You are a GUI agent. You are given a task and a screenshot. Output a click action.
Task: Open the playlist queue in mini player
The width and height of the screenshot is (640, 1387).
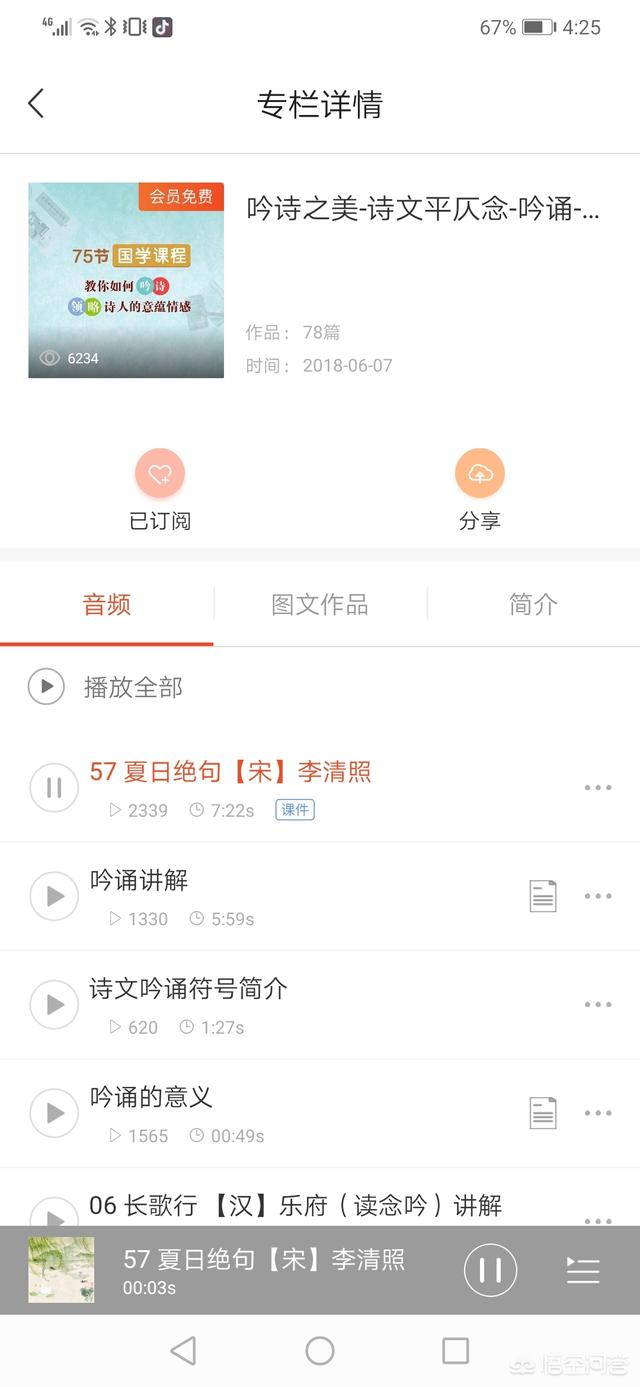582,1270
